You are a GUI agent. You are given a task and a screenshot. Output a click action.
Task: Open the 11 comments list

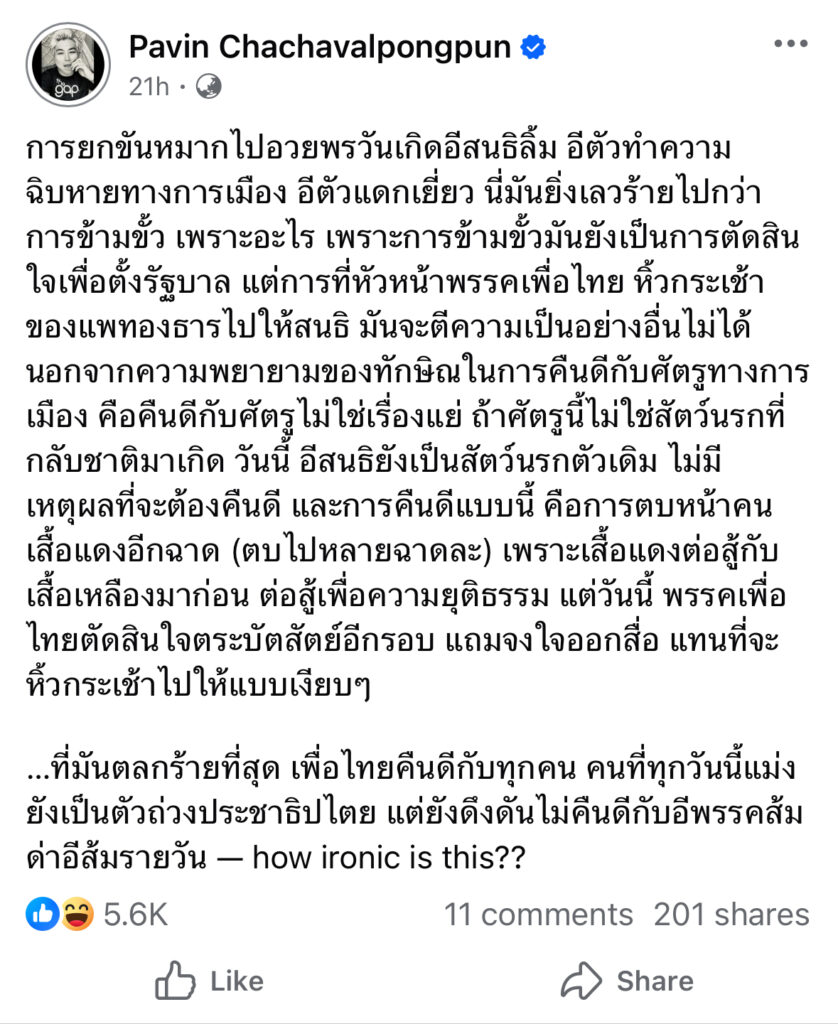pos(539,914)
